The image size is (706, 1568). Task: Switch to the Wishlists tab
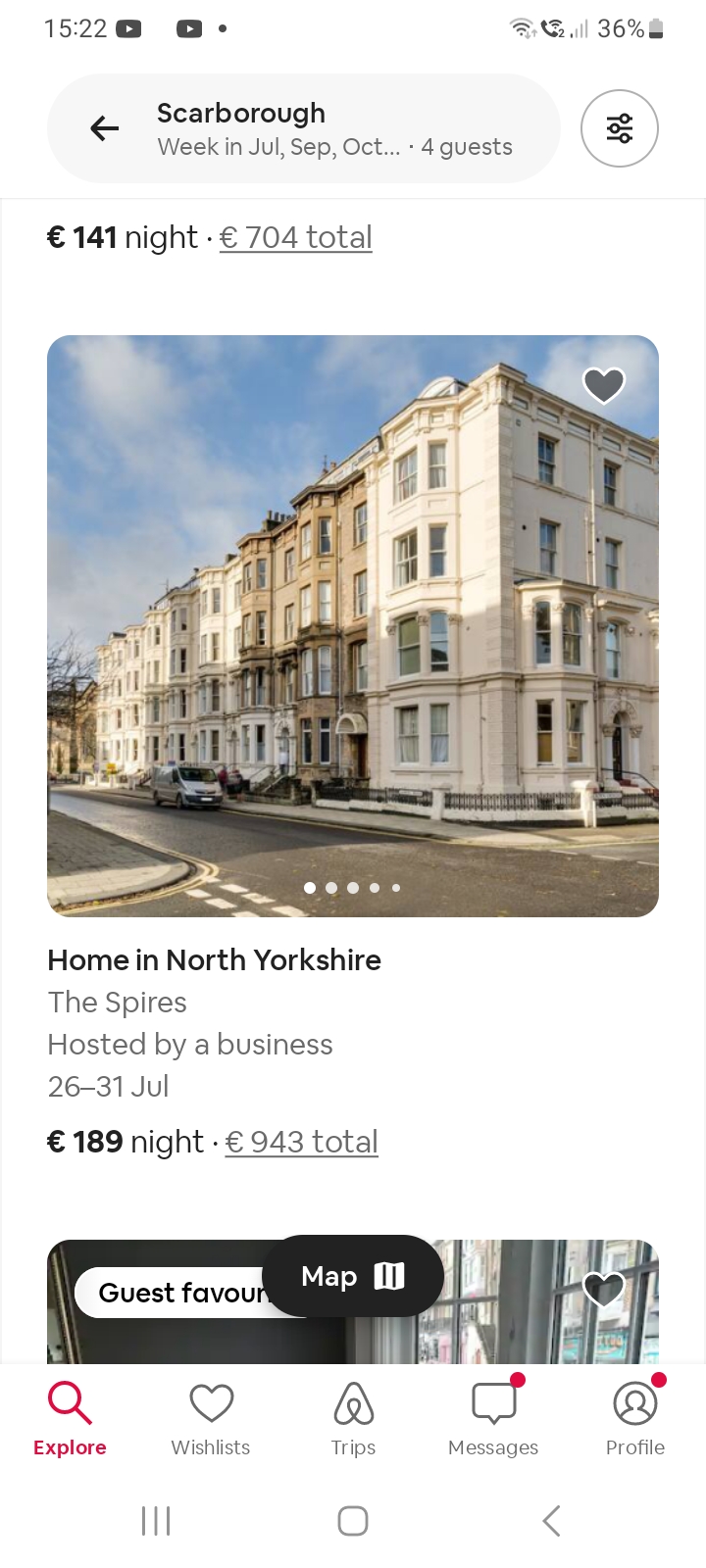click(211, 1419)
